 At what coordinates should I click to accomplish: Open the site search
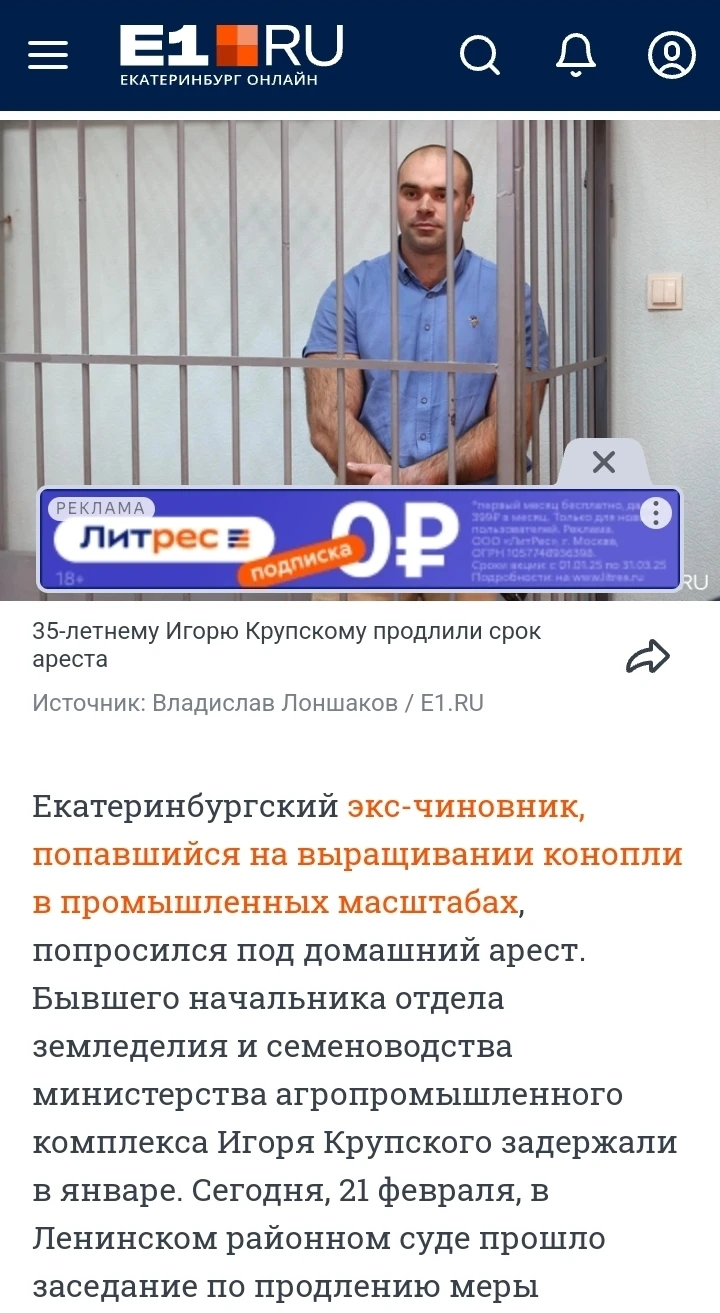(x=479, y=55)
